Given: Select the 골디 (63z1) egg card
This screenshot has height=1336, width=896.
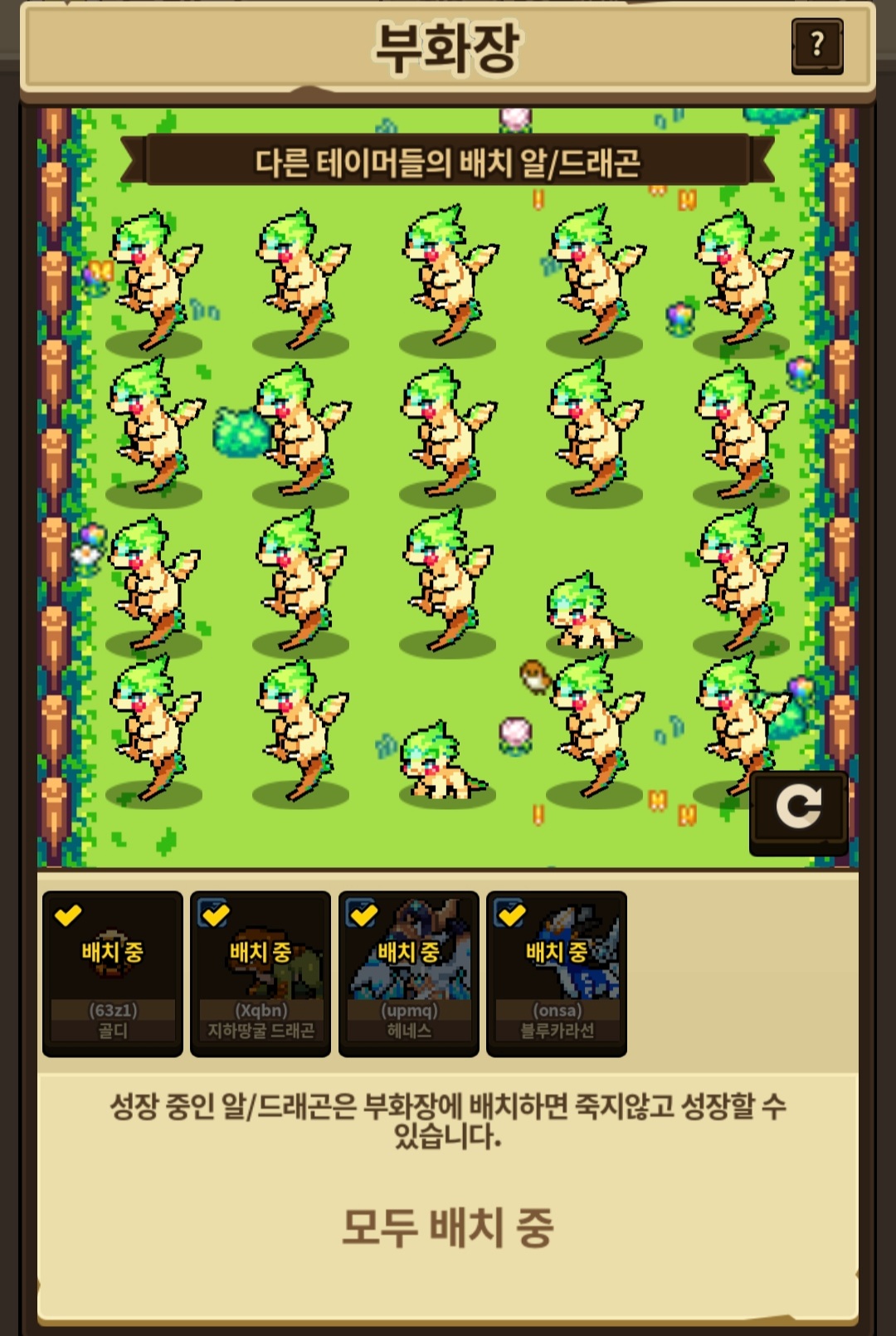Looking at the screenshot, I should click(113, 973).
